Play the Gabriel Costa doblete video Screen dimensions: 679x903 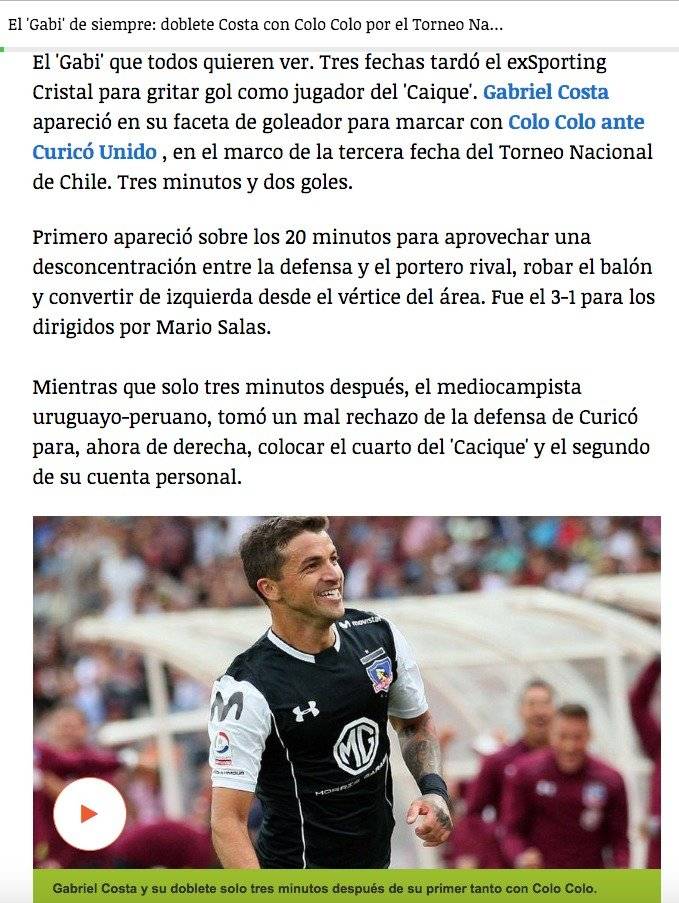click(x=90, y=813)
